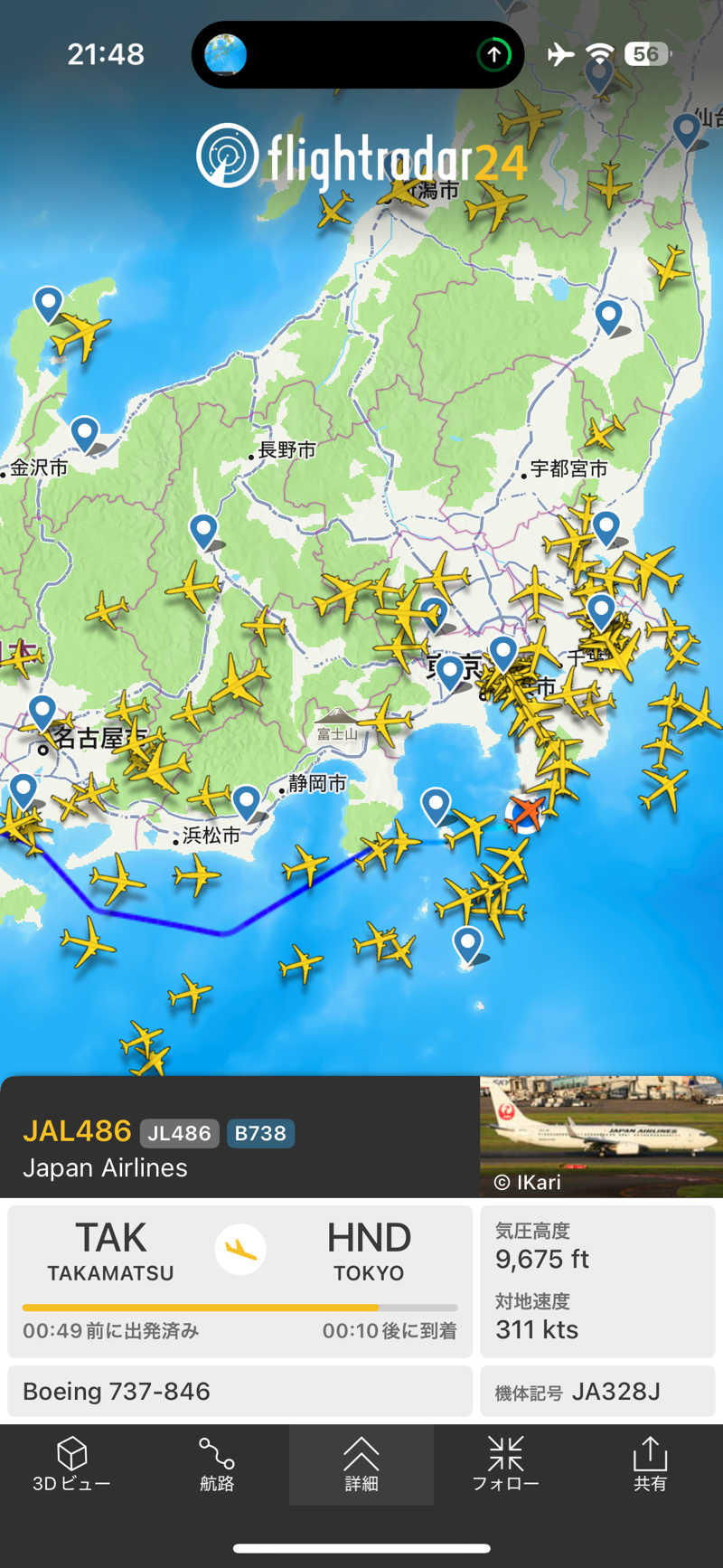Open the JA328J aircraft photo
This screenshot has height=1568, width=723.
[x=600, y=1136]
